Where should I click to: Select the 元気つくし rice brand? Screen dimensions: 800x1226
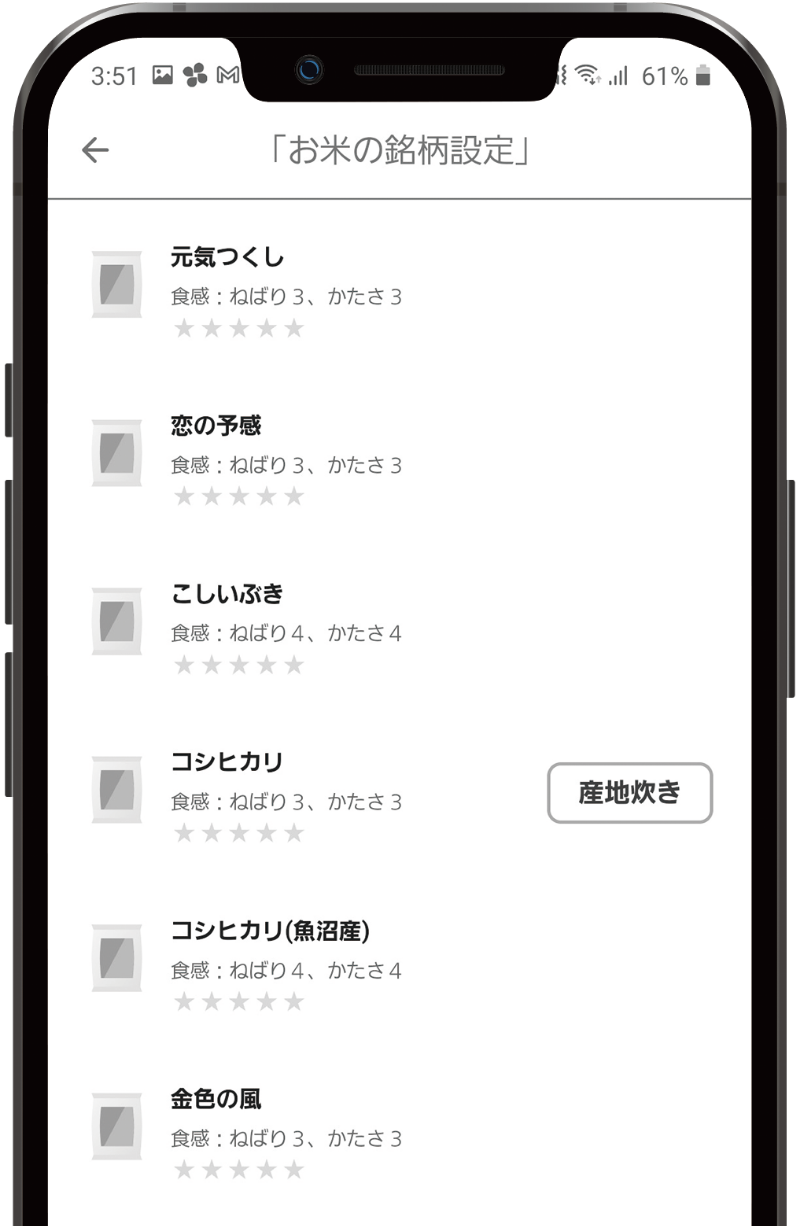pyautogui.click(x=228, y=258)
